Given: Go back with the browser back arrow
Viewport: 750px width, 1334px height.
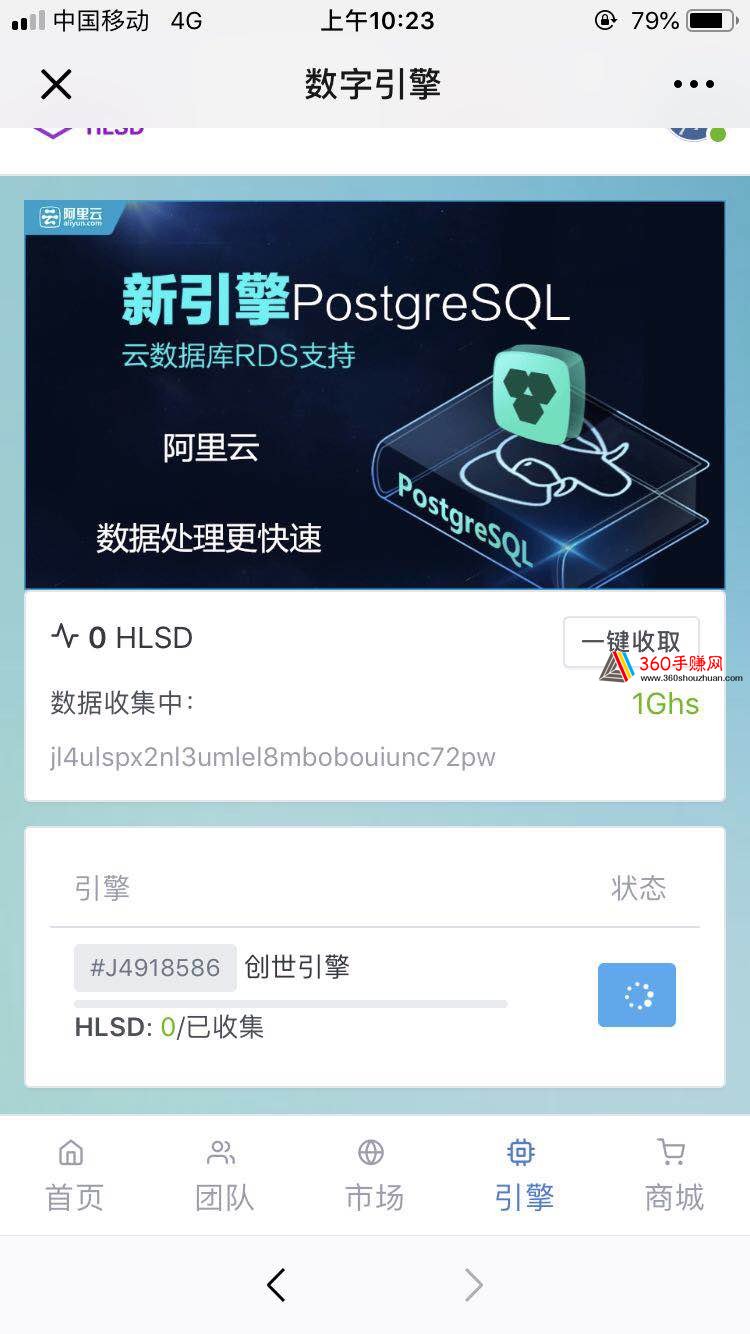Looking at the screenshot, I should (277, 1285).
